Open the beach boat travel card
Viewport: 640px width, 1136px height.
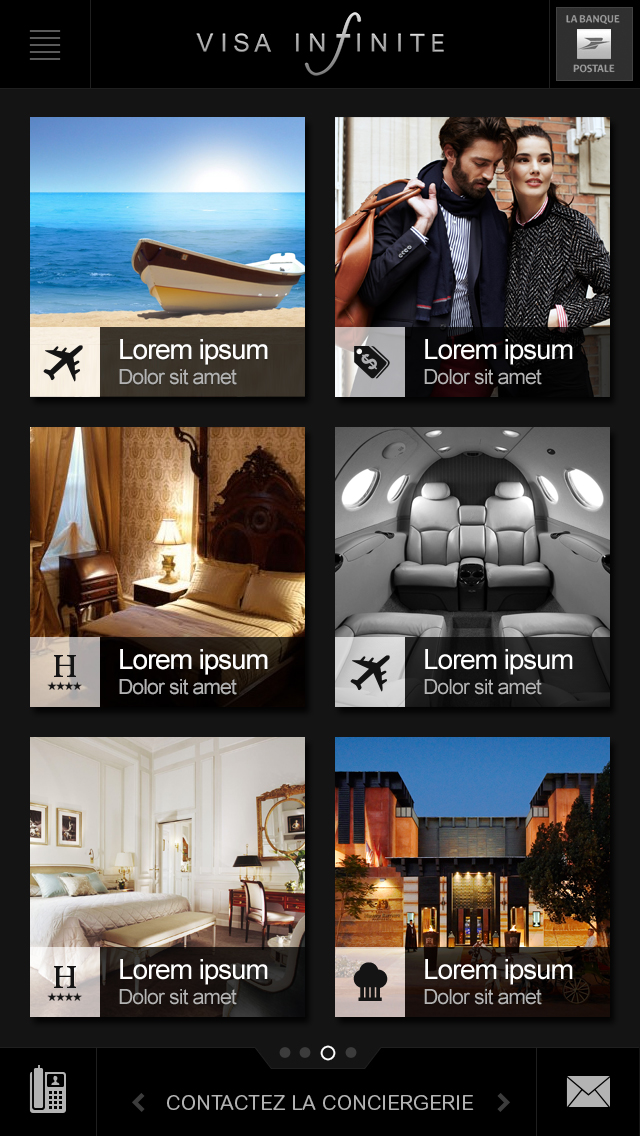[167, 257]
